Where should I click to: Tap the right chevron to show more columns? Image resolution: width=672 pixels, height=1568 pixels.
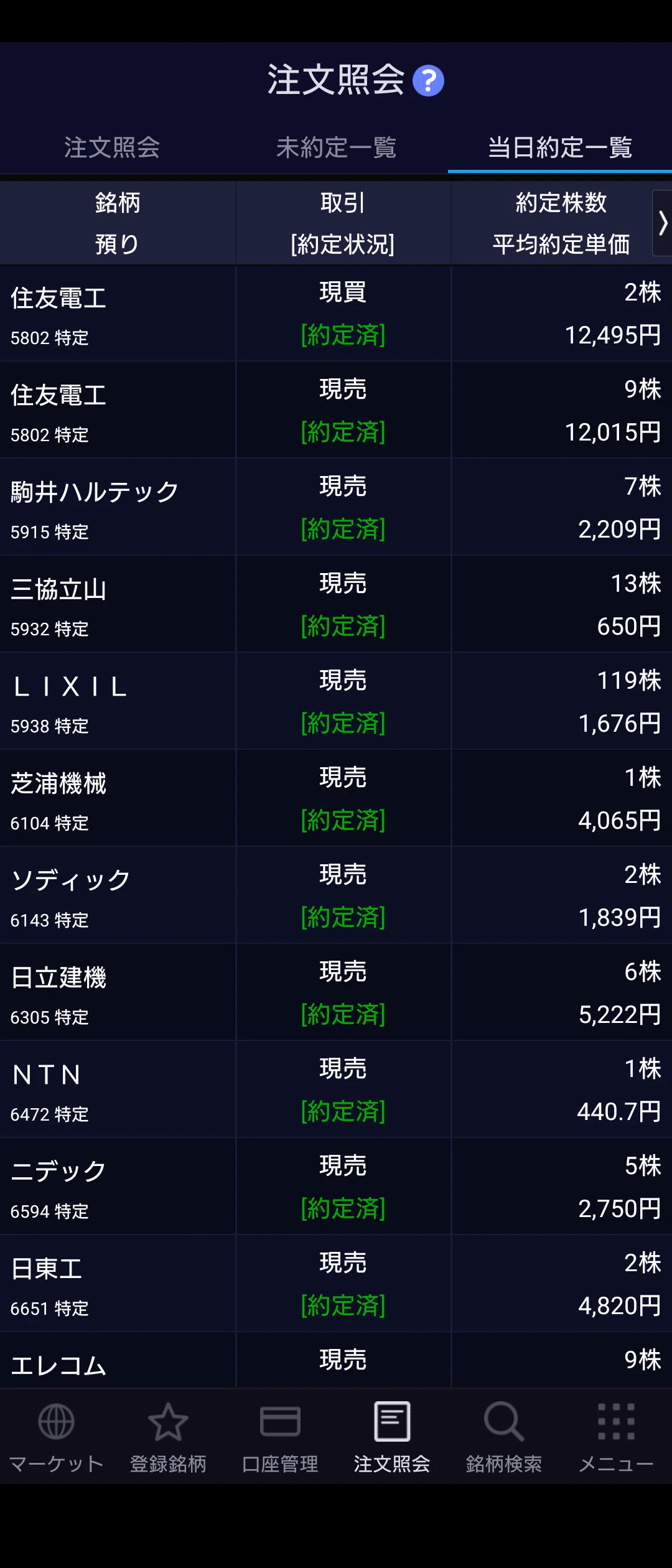pyautogui.click(x=662, y=223)
